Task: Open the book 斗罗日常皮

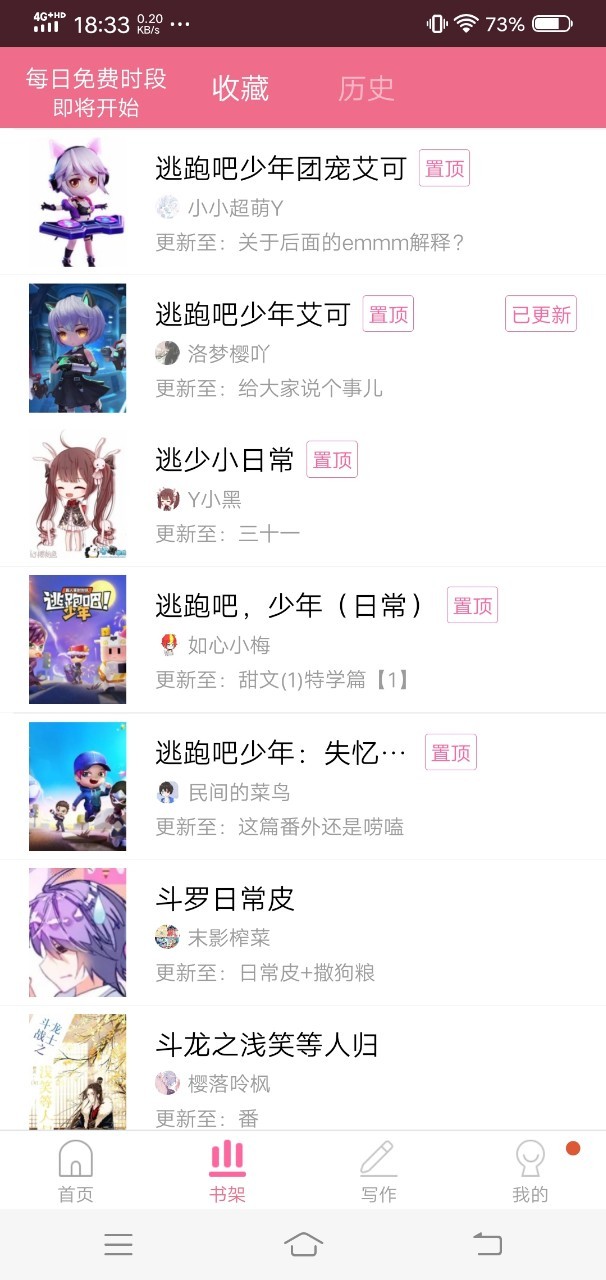Action: 303,932
